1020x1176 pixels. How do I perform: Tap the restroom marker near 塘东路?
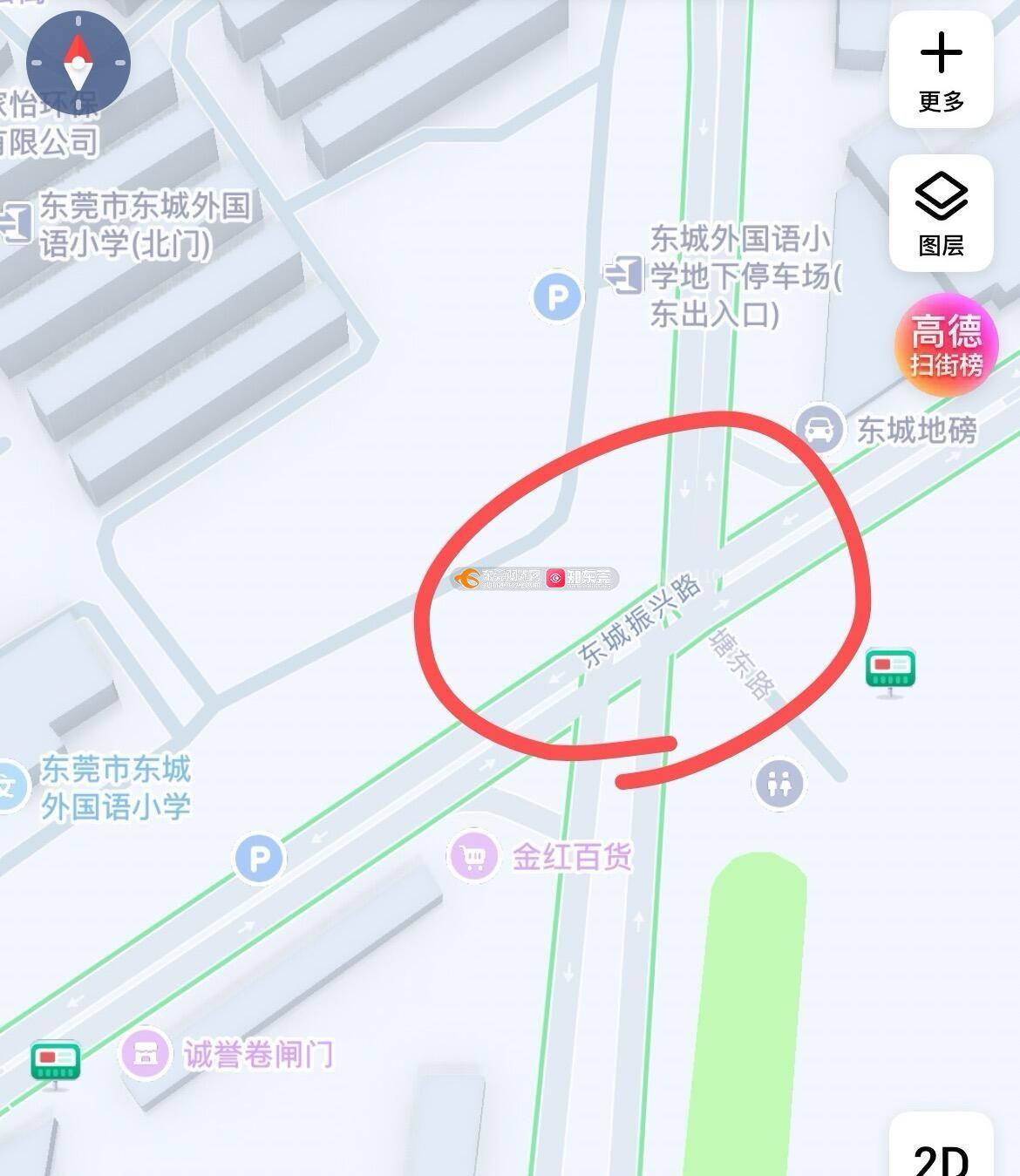pos(779,783)
